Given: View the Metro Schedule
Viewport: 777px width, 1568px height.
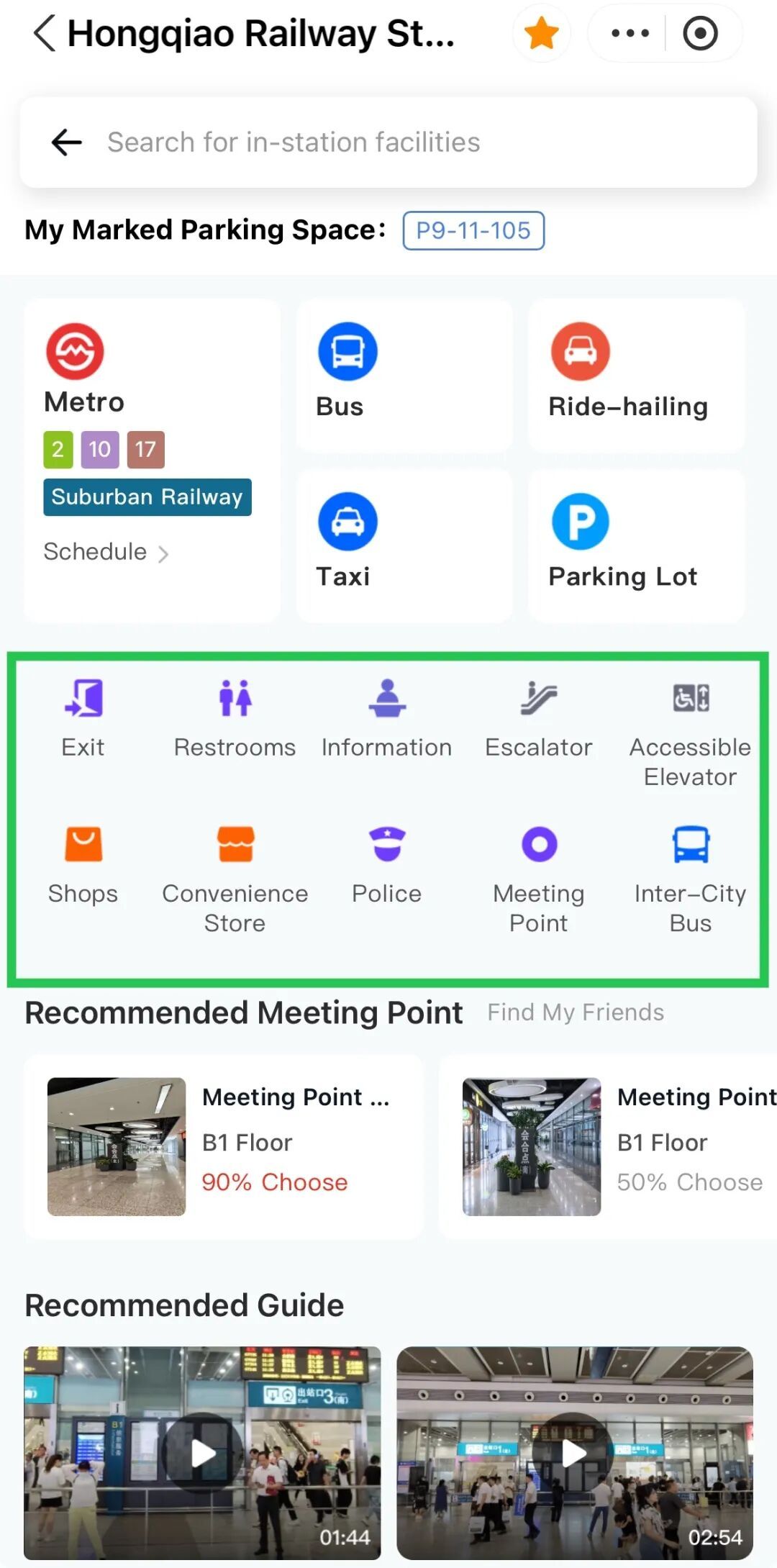Looking at the screenshot, I should click(x=106, y=552).
